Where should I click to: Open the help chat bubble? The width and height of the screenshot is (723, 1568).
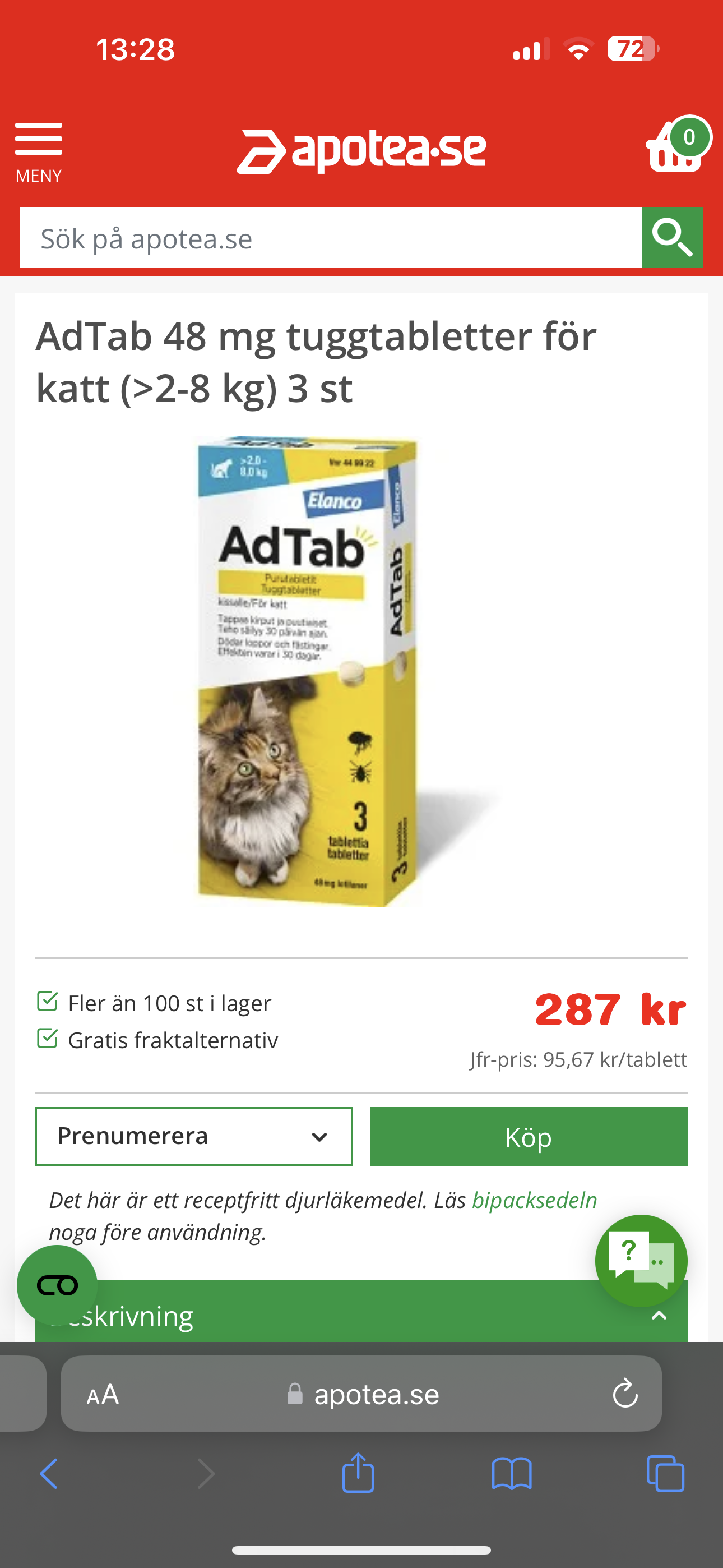641,1260
